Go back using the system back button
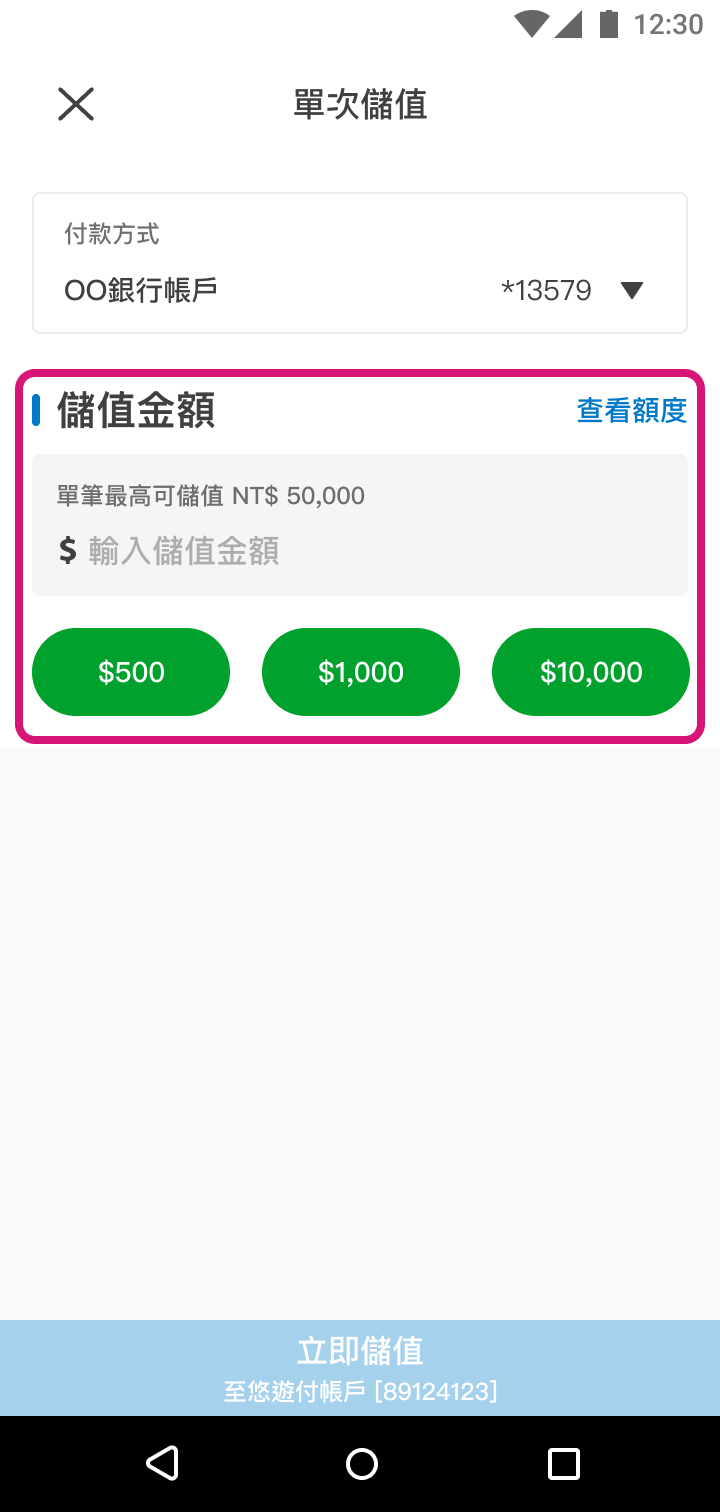This screenshot has width=720, height=1512. click(162, 1463)
